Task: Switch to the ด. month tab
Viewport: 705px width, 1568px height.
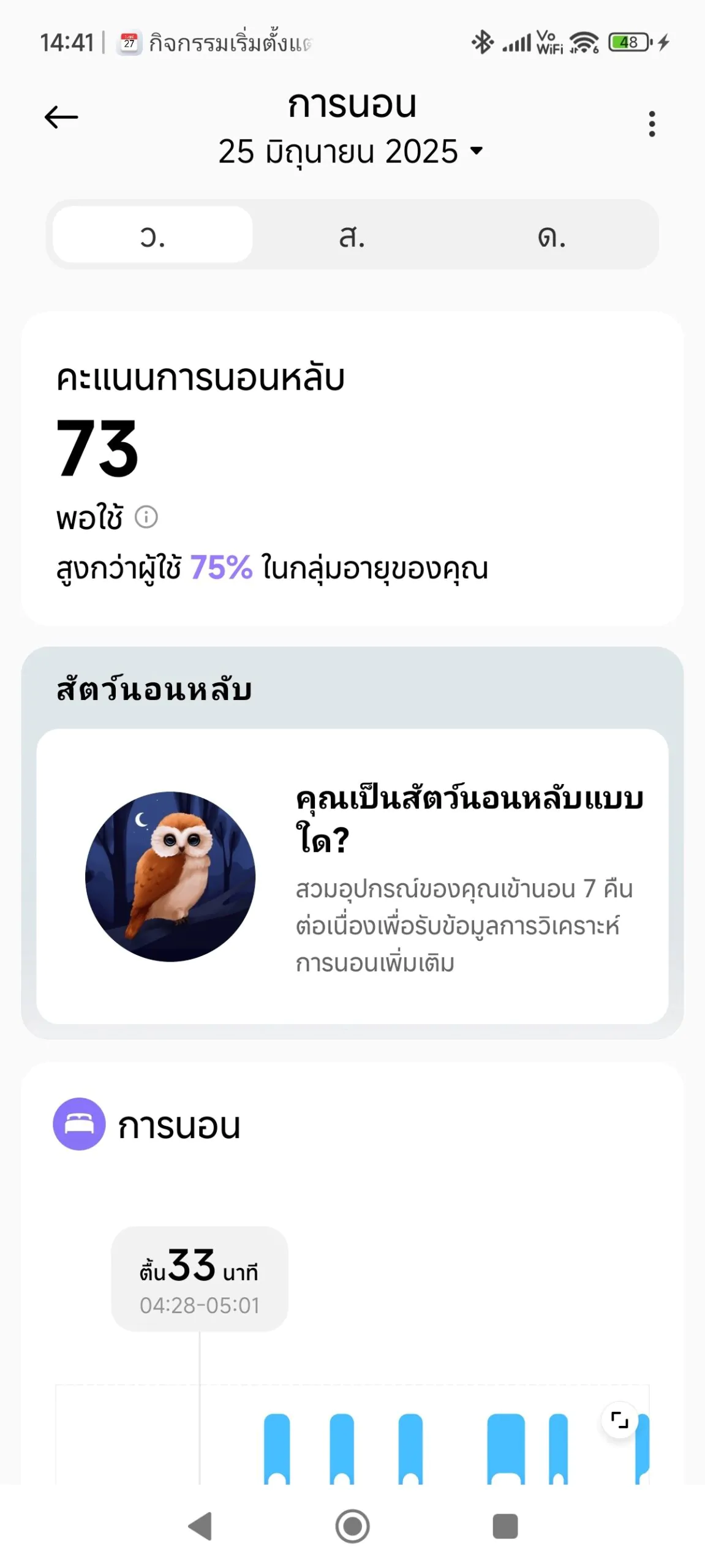Action: click(x=552, y=235)
